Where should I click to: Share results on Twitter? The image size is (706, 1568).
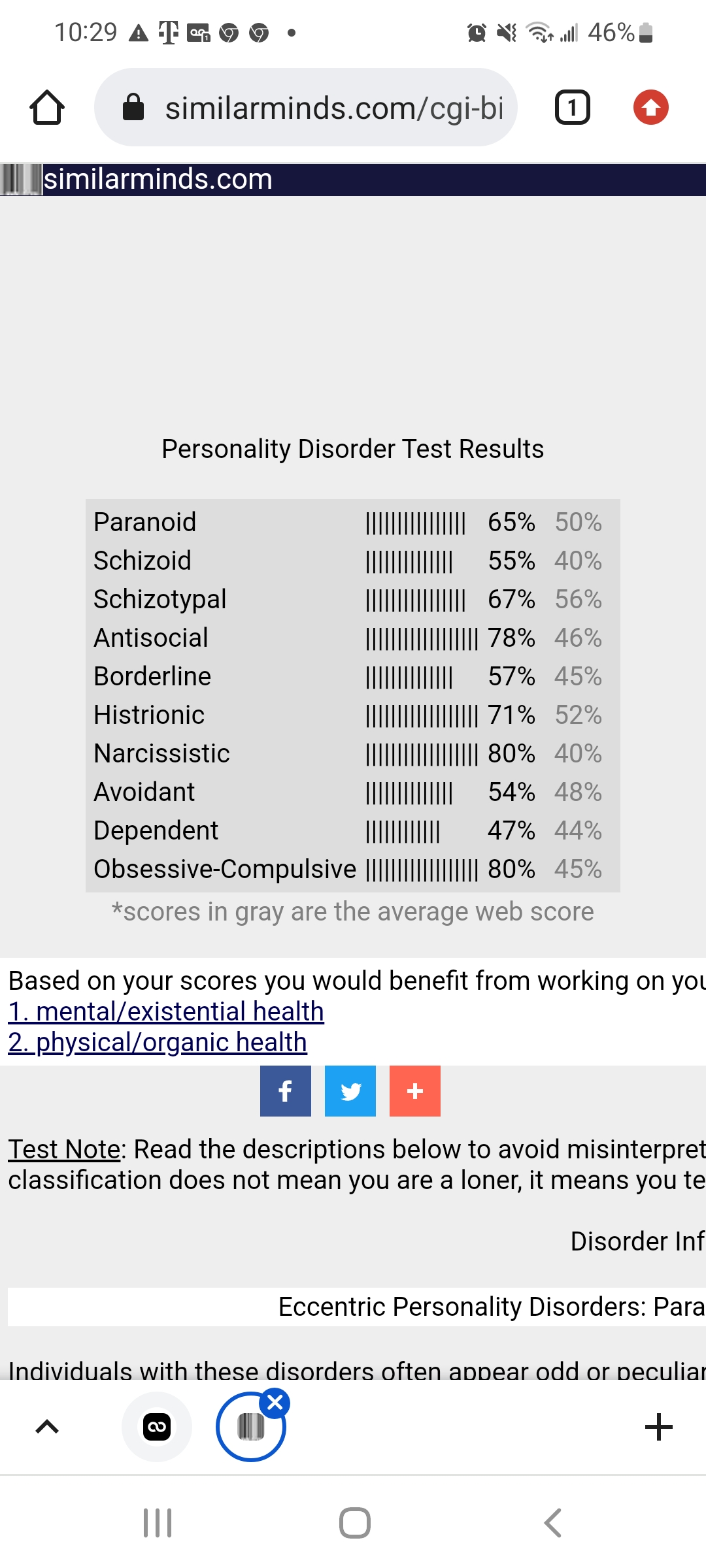[350, 1091]
